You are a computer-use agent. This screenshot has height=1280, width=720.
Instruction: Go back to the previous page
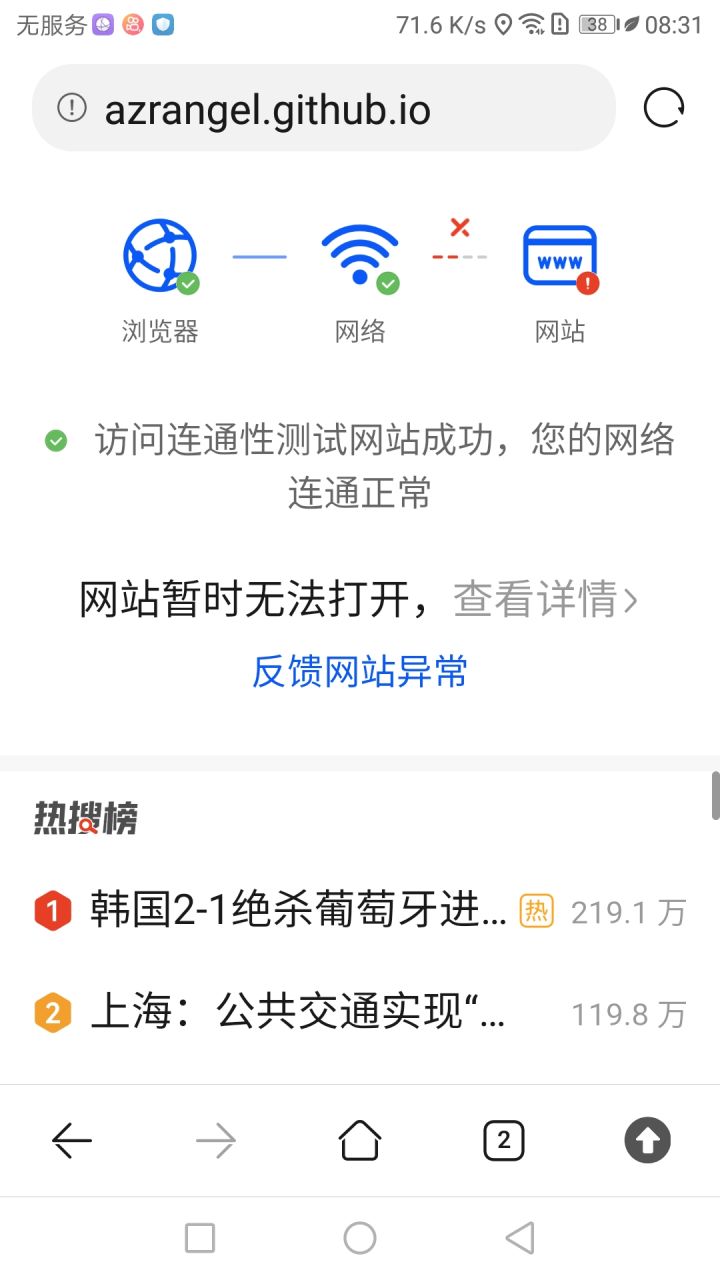(x=72, y=1140)
